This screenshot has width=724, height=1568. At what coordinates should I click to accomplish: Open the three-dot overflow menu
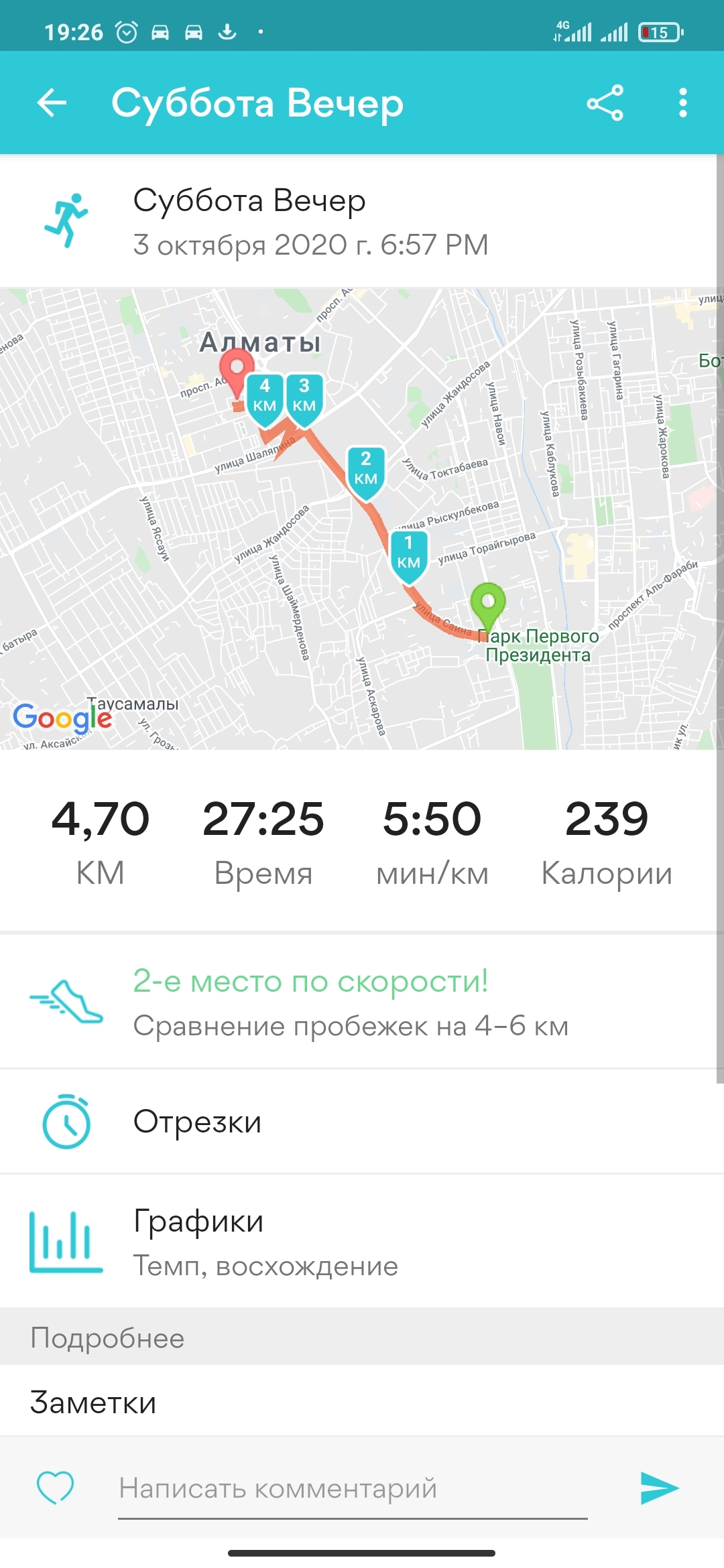point(682,103)
